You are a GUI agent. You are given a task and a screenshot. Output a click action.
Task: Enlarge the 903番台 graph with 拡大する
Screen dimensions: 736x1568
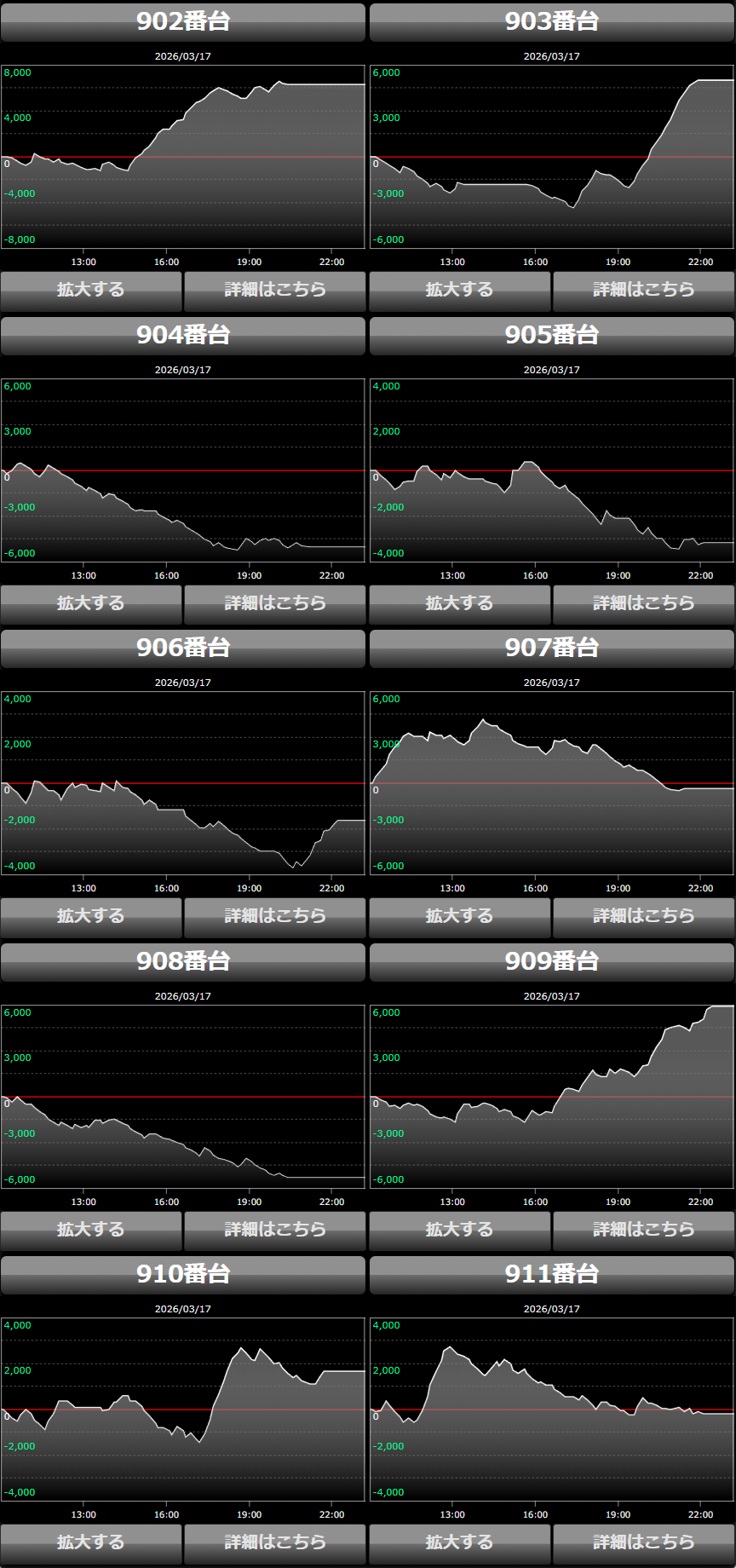pyautogui.click(x=460, y=291)
